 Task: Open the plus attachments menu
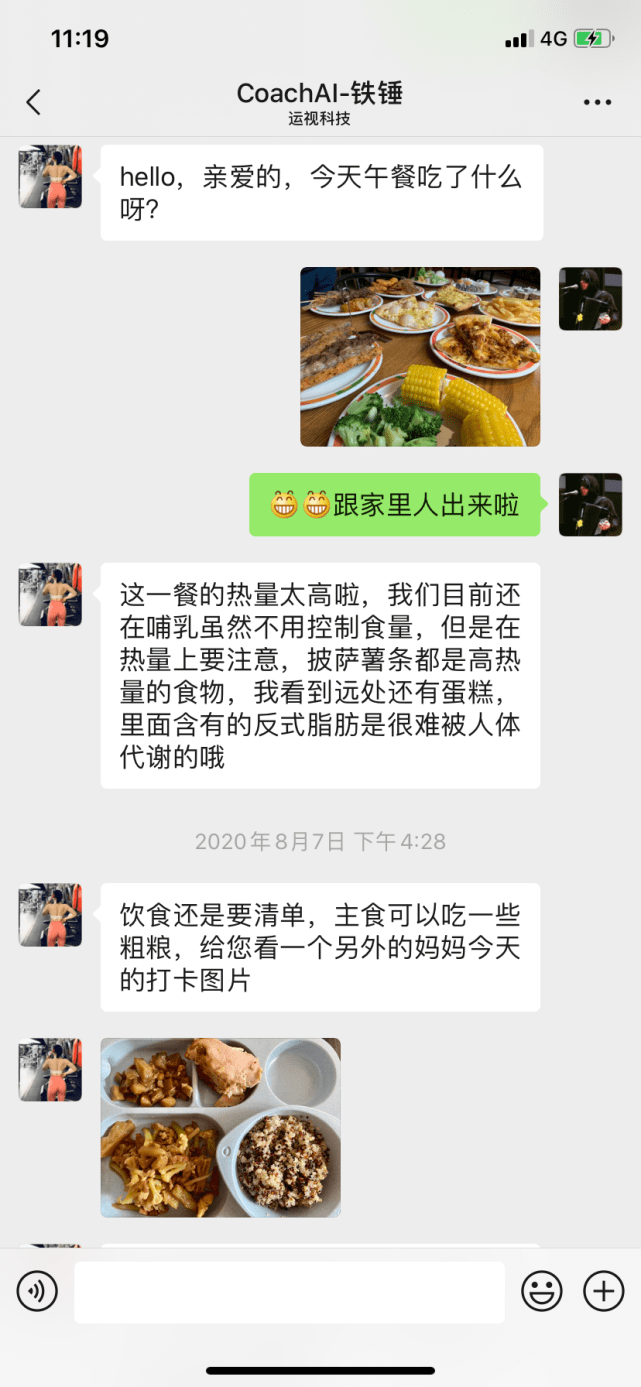[x=604, y=1292]
